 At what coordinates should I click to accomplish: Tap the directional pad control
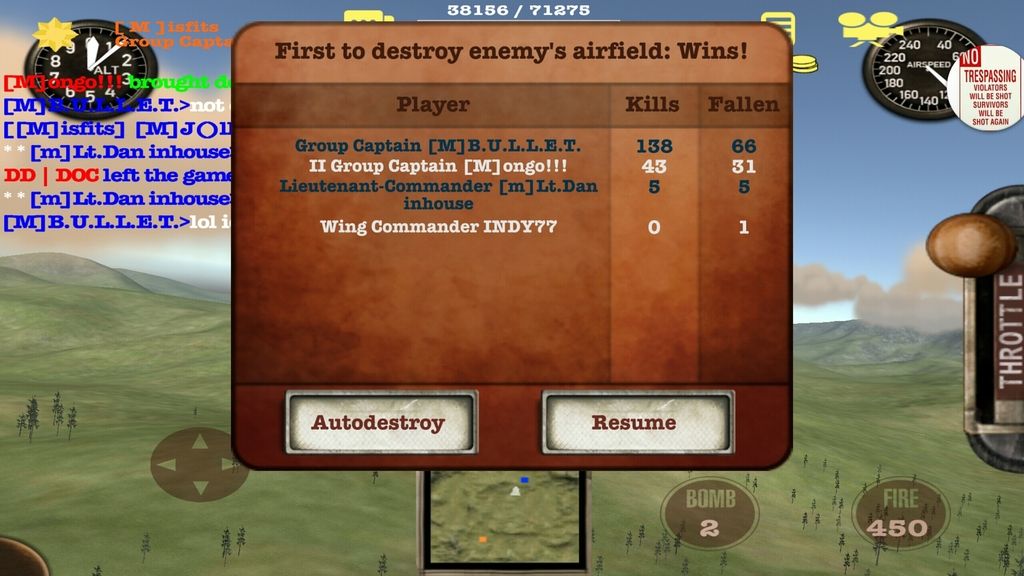(199, 464)
